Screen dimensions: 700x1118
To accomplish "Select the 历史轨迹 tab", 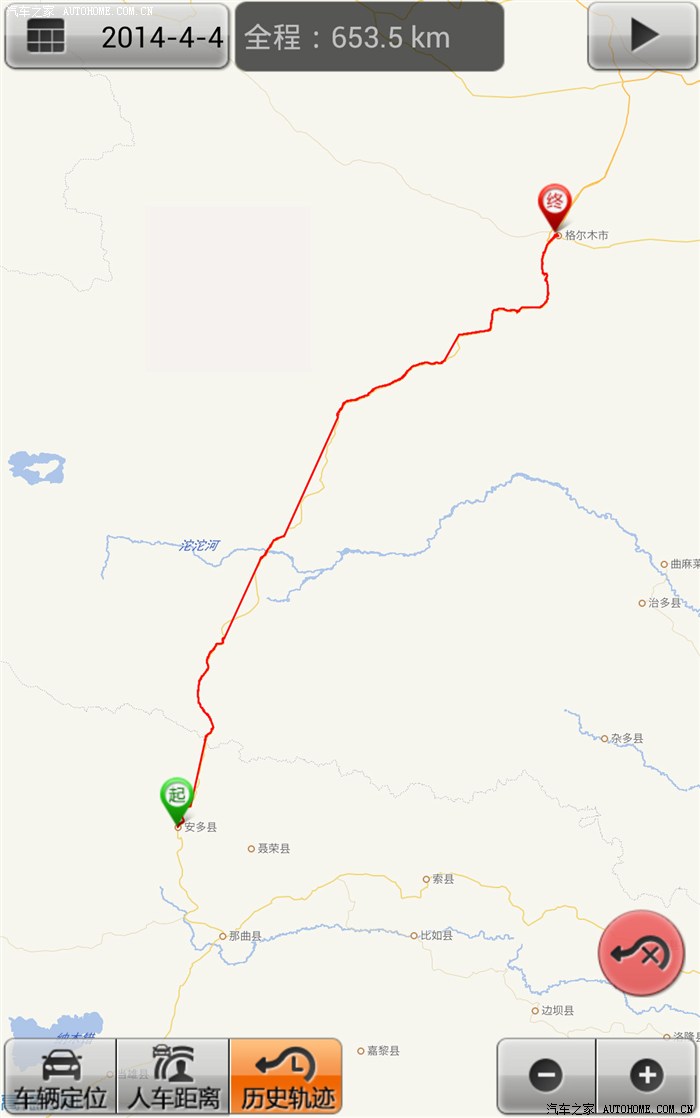I will point(286,1076).
